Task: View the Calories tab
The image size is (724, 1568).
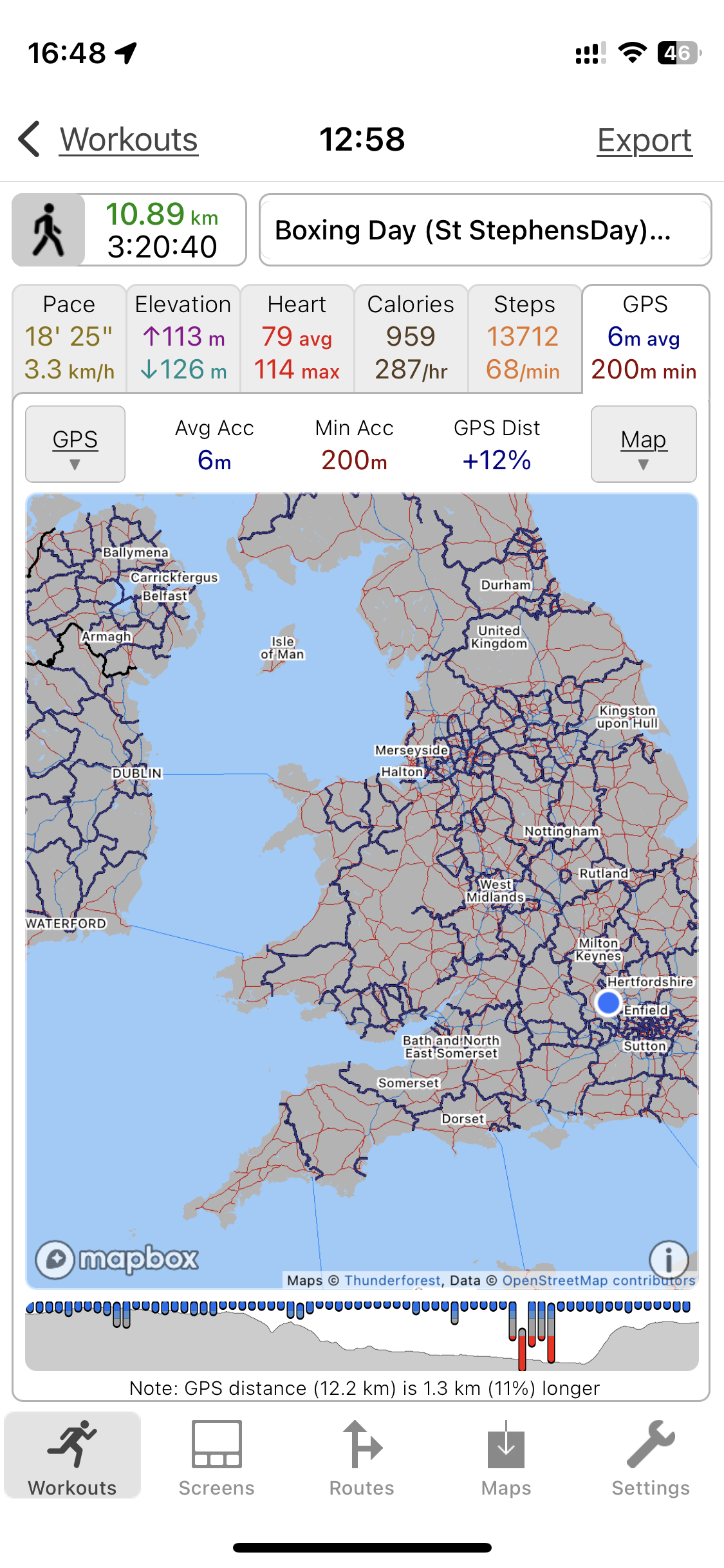Action: [411, 338]
